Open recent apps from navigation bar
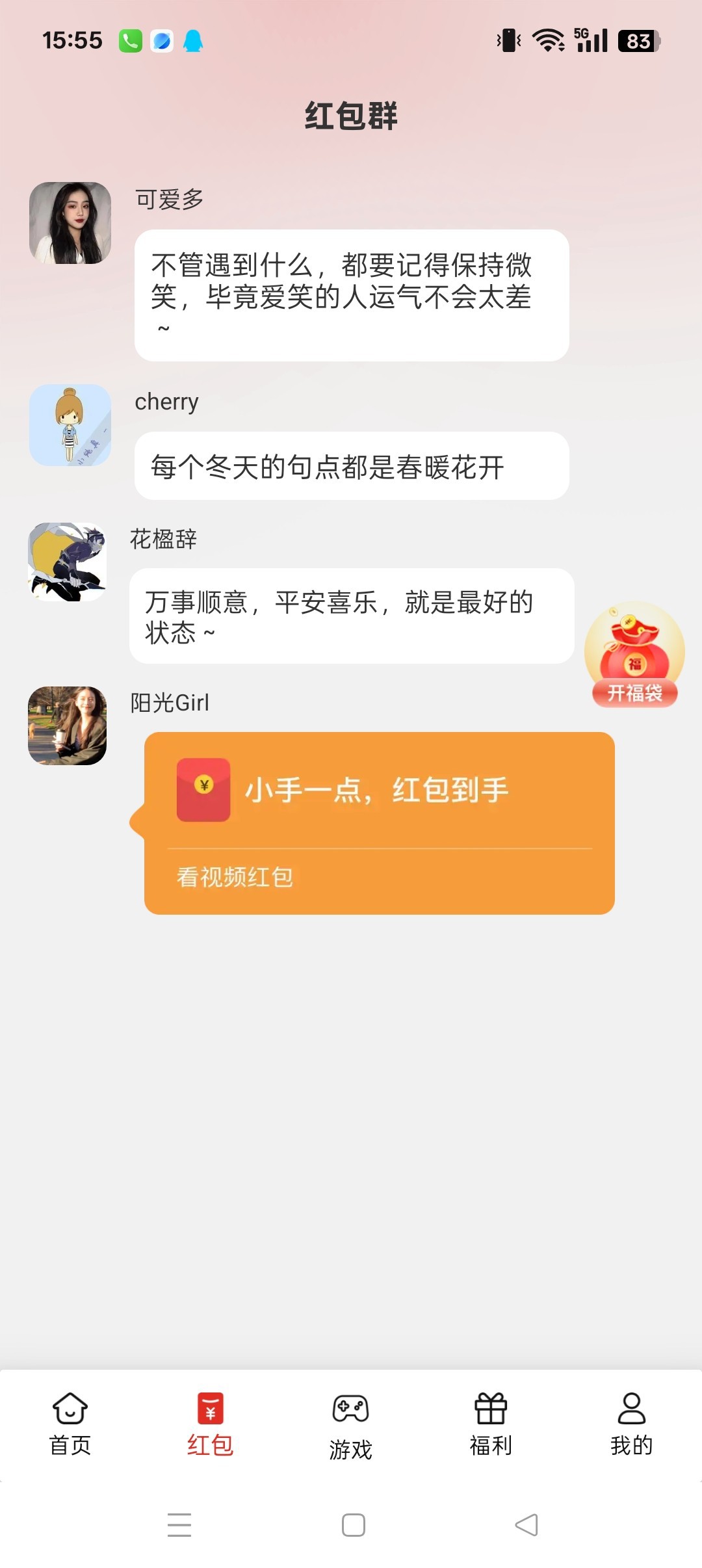The image size is (702, 1568). pyautogui.click(x=179, y=1525)
